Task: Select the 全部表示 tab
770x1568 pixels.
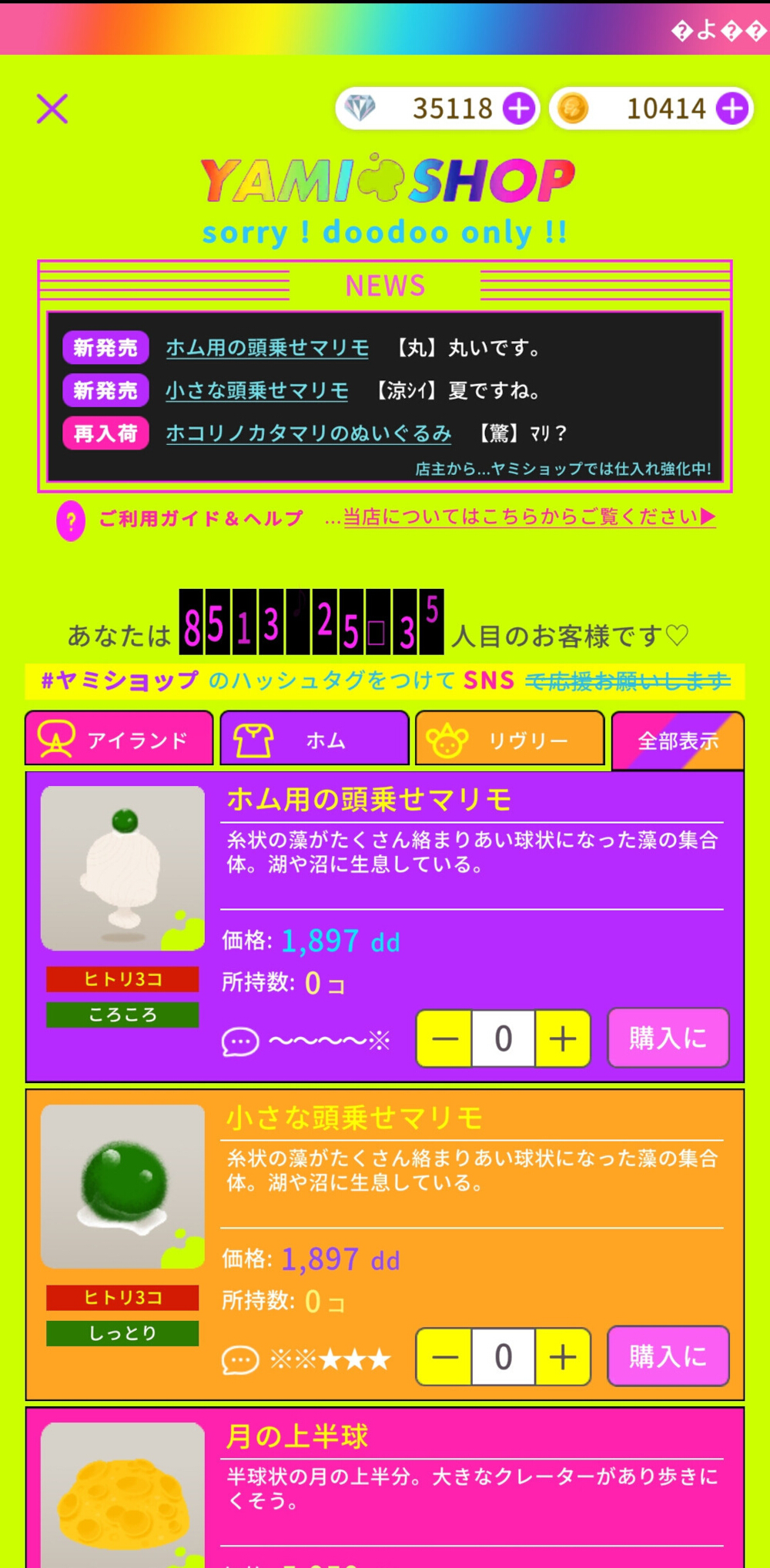Action: coord(678,741)
